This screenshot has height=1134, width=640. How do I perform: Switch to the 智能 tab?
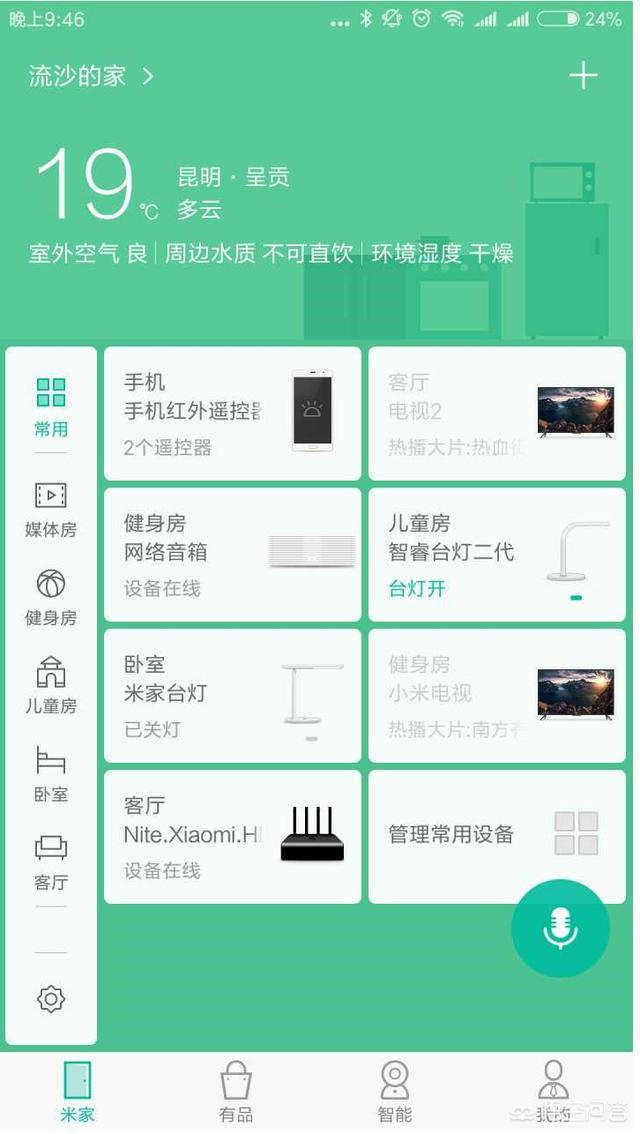[395, 1092]
